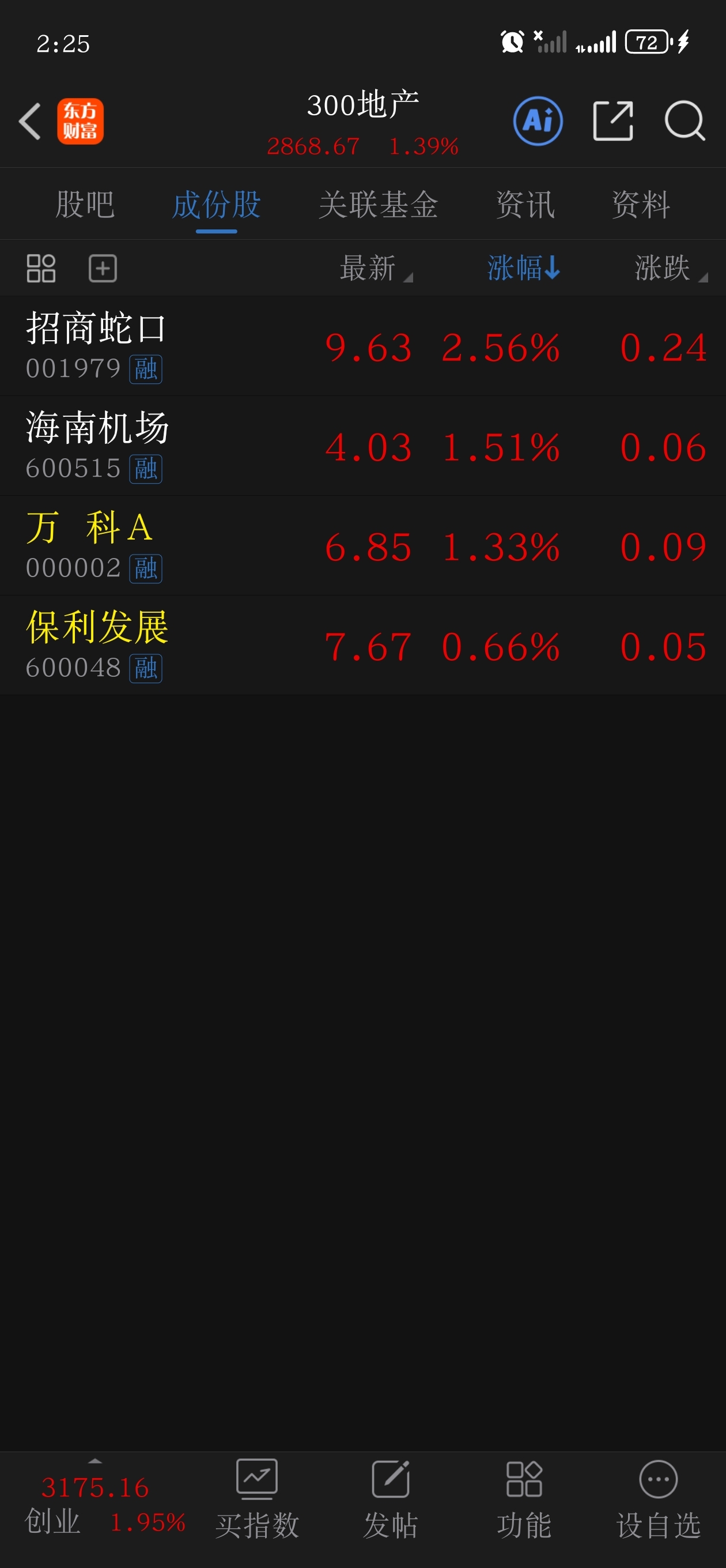Change list layout with the grid icon
The width and height of the screenshot is (726, 1568).
tap(41, 269)
